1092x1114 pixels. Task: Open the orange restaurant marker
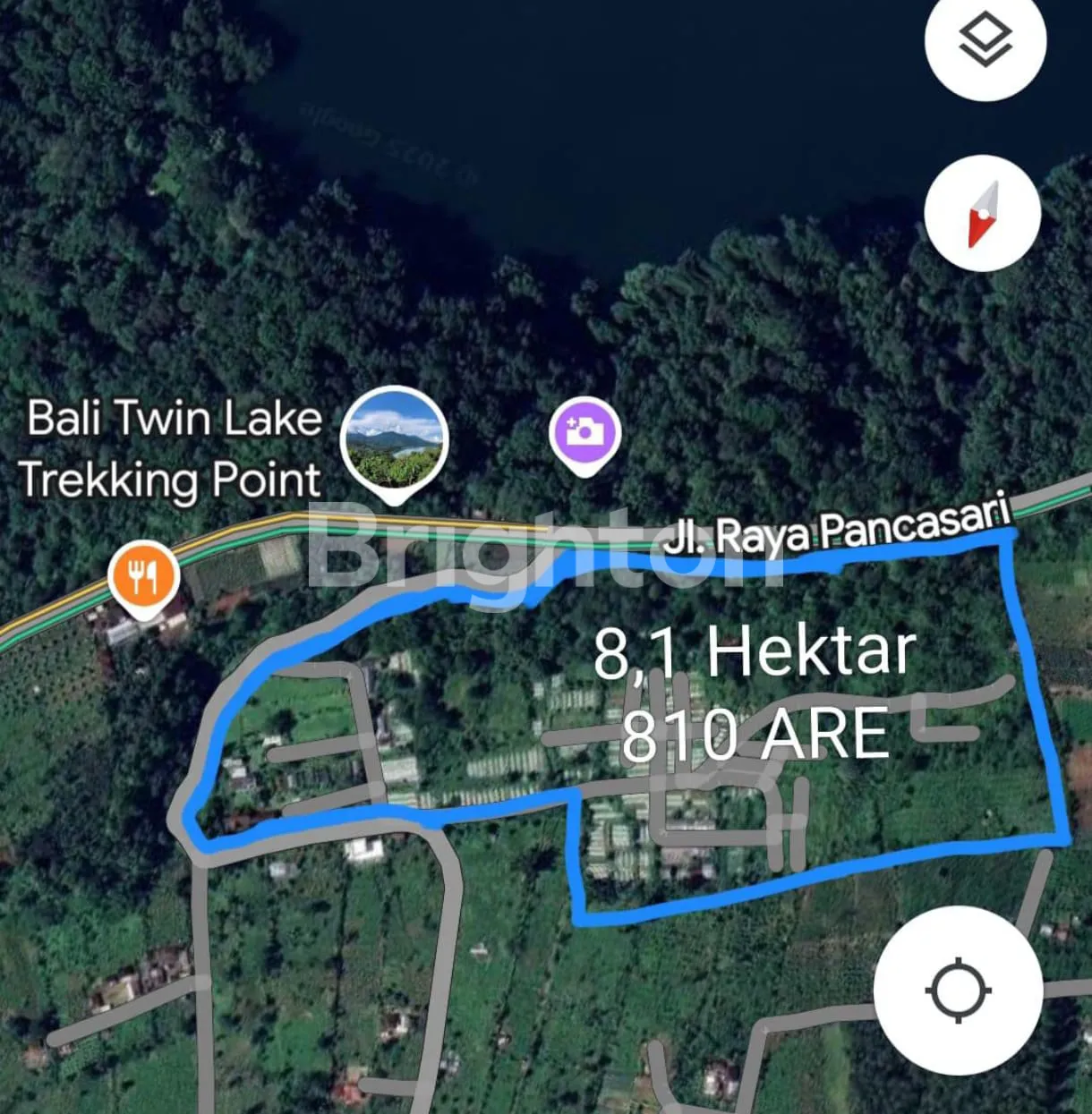tap(143, 578)
